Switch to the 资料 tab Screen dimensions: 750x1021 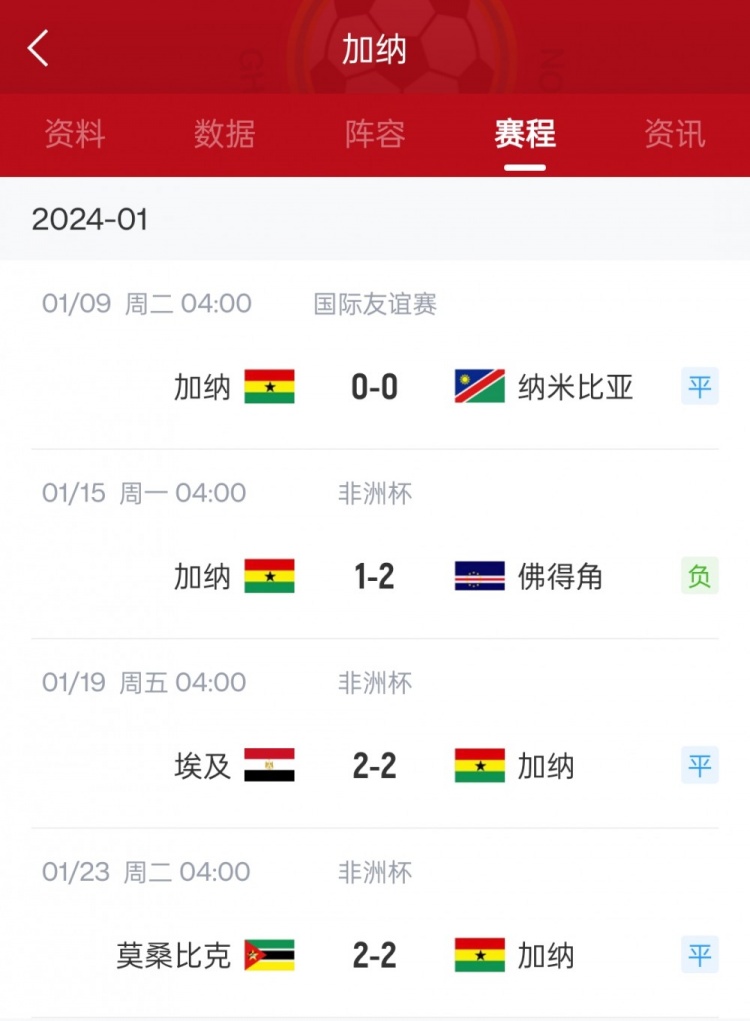pos(74,134)
